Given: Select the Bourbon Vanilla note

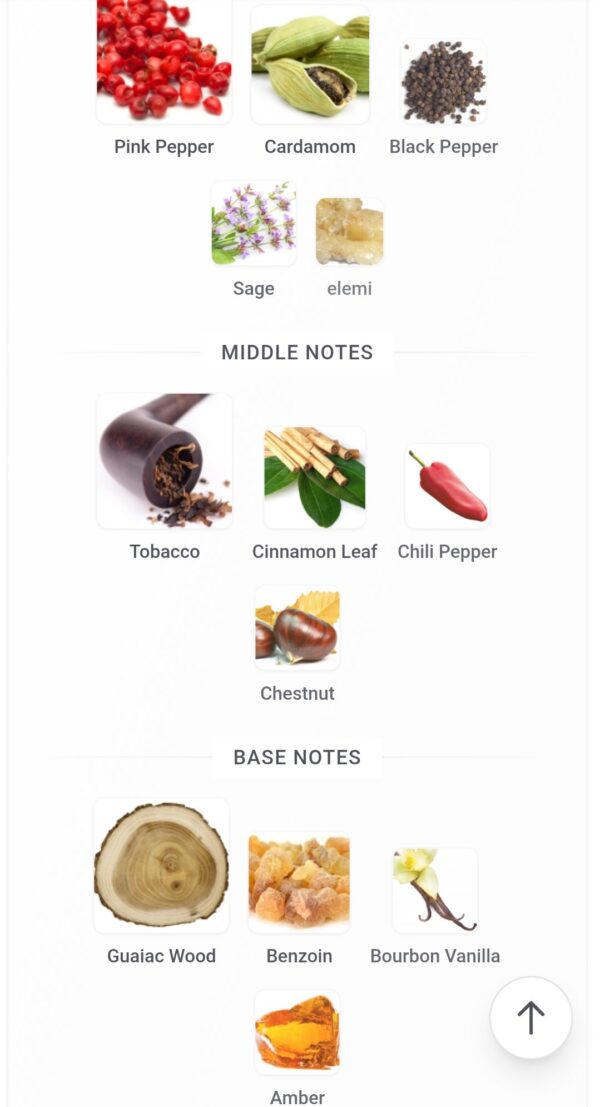Looking at the screenshot, I should 435,890.
